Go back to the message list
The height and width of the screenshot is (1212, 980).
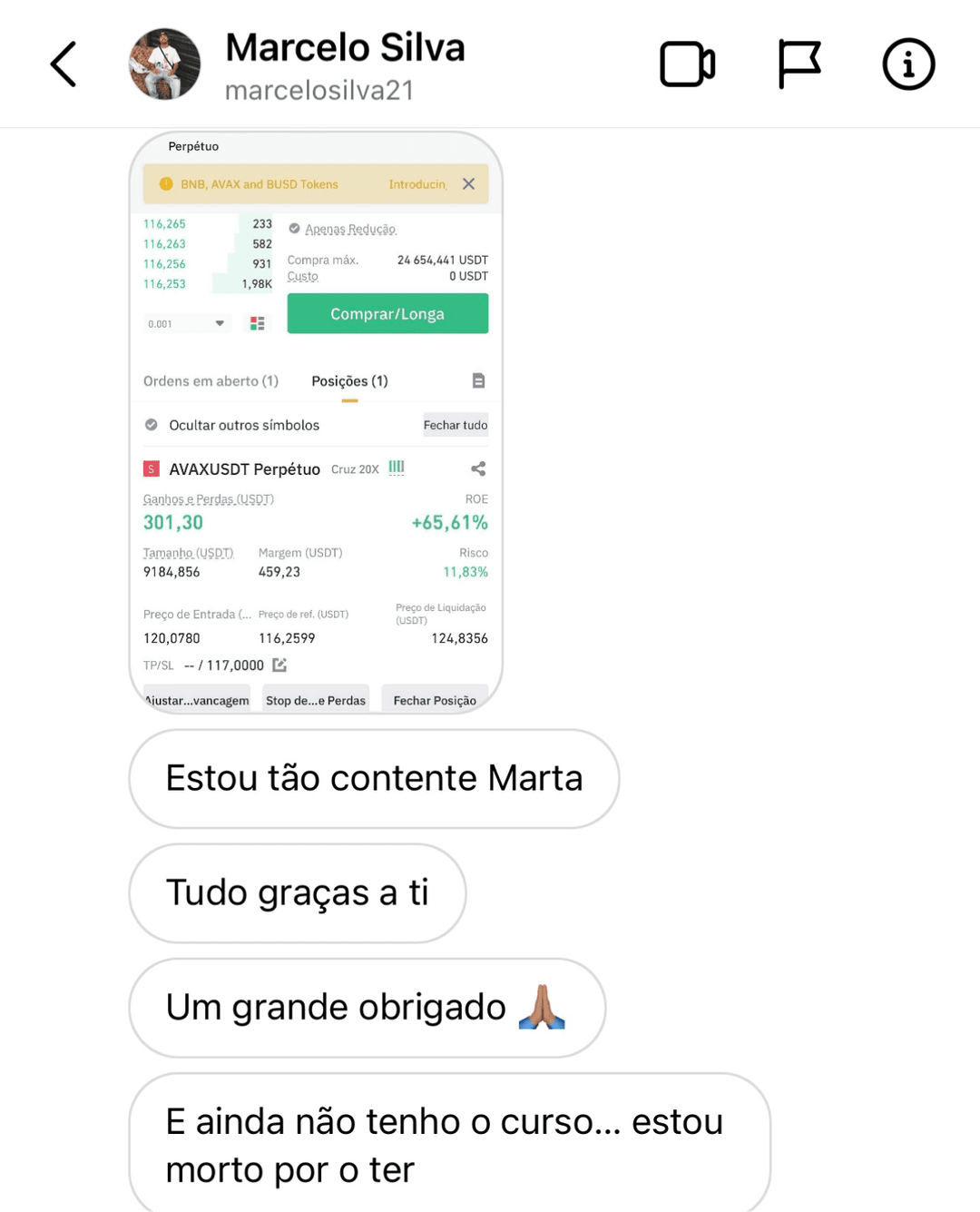pos(64,64)
